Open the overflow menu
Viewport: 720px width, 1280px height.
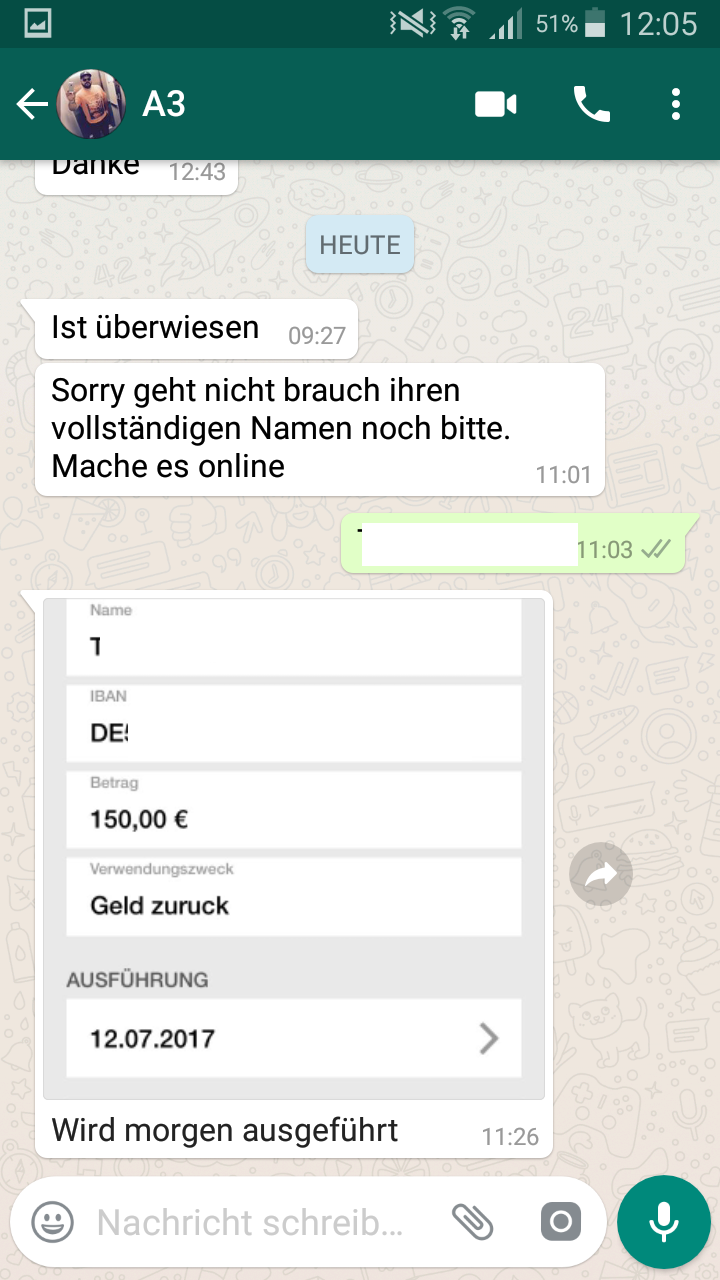(x=677, y=104)
